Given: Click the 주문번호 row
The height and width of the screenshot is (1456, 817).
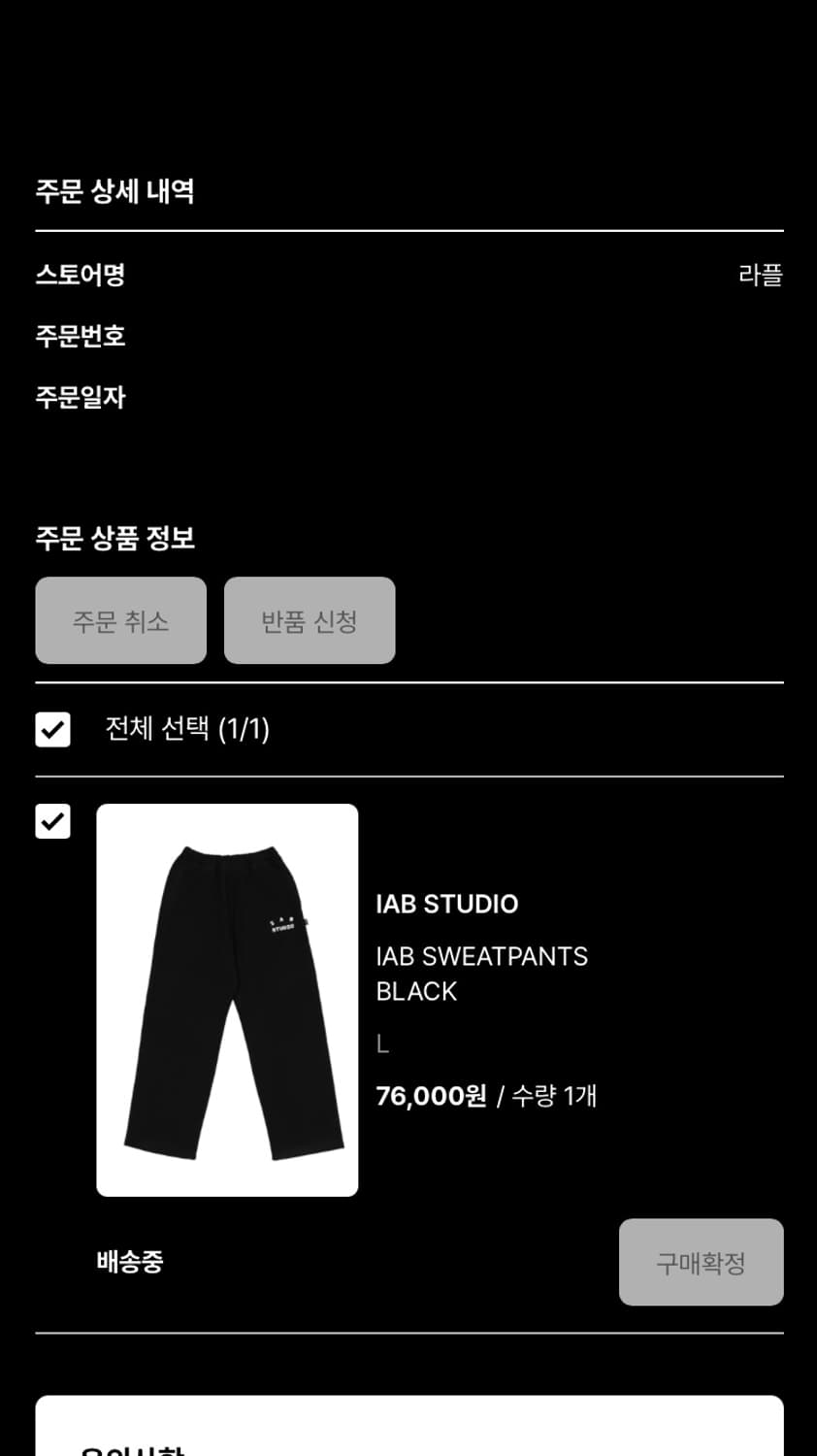Looking at the screenshot, I should (x=81, y=336).
